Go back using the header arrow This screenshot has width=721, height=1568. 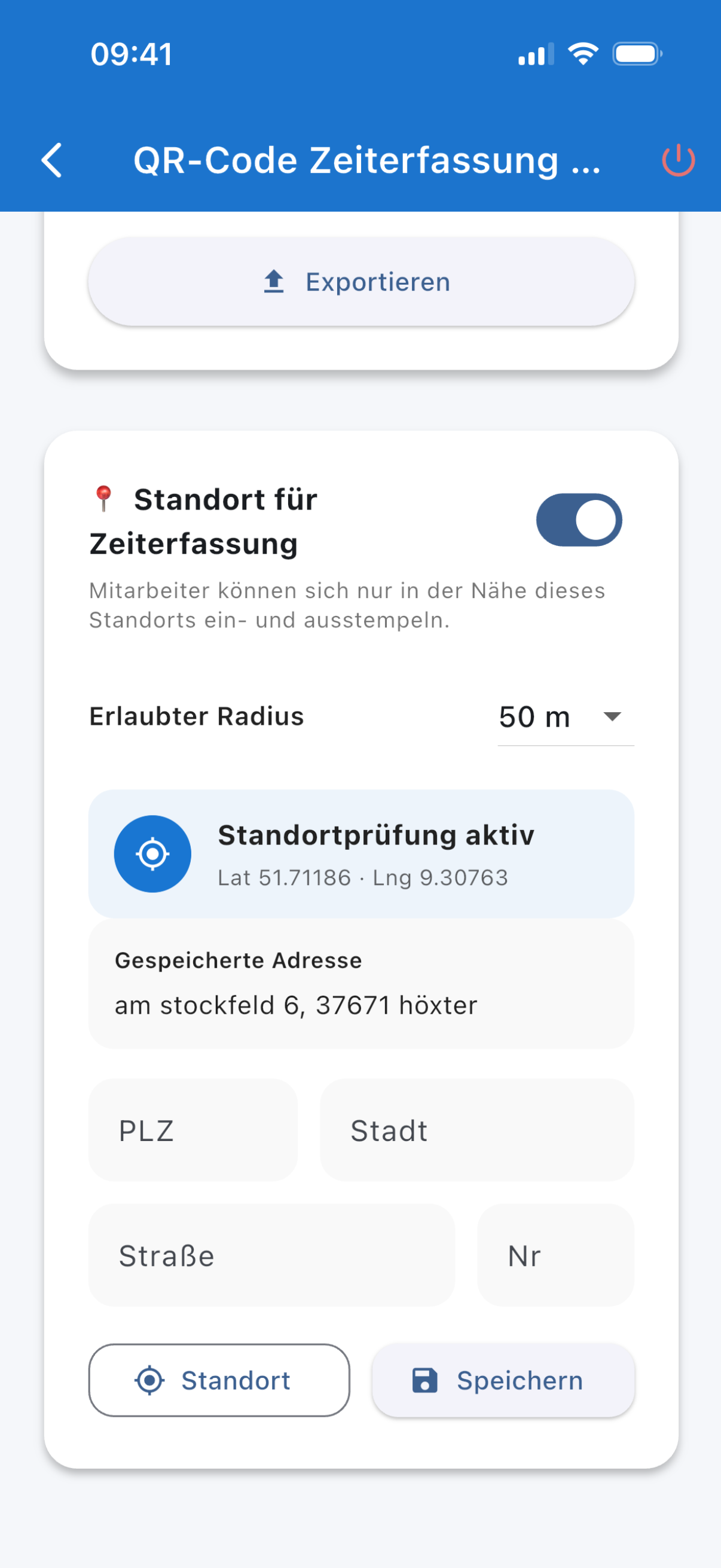point(52,161)
